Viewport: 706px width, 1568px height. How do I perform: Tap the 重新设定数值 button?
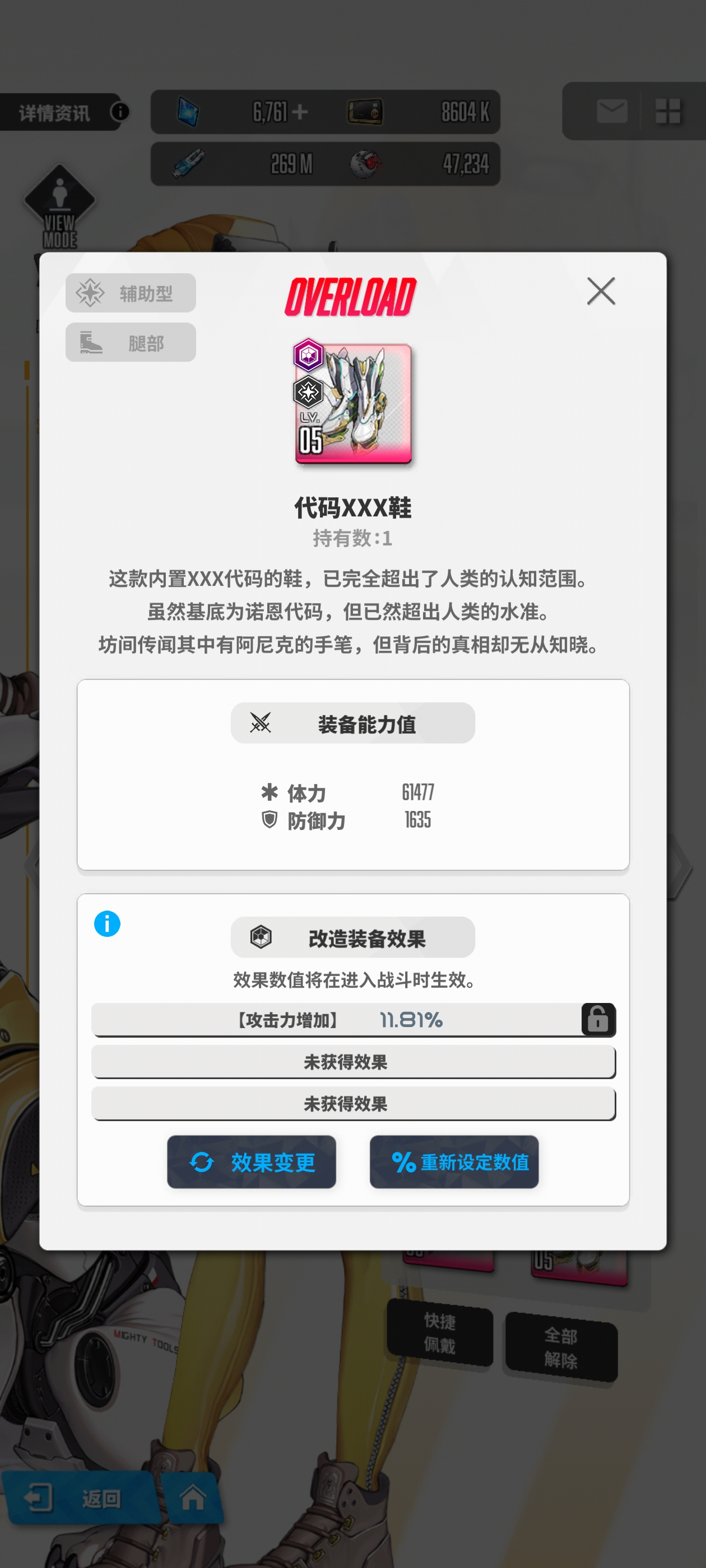(454, 1161)
